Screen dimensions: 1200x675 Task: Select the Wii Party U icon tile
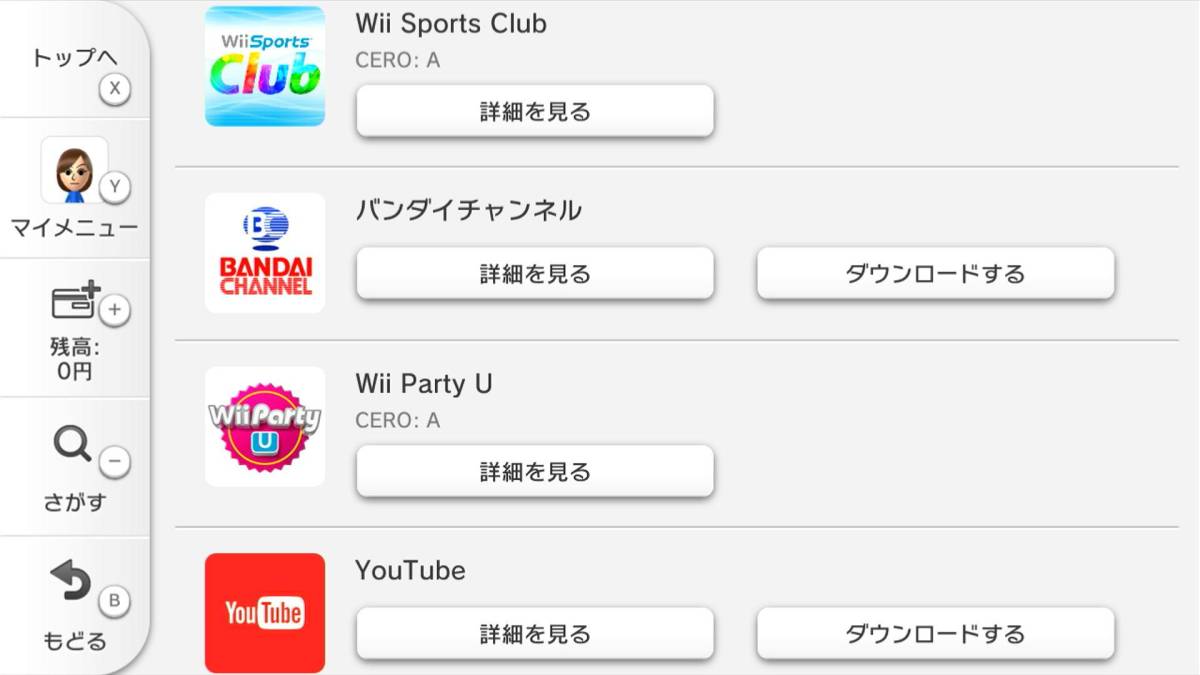pos(265,427)
